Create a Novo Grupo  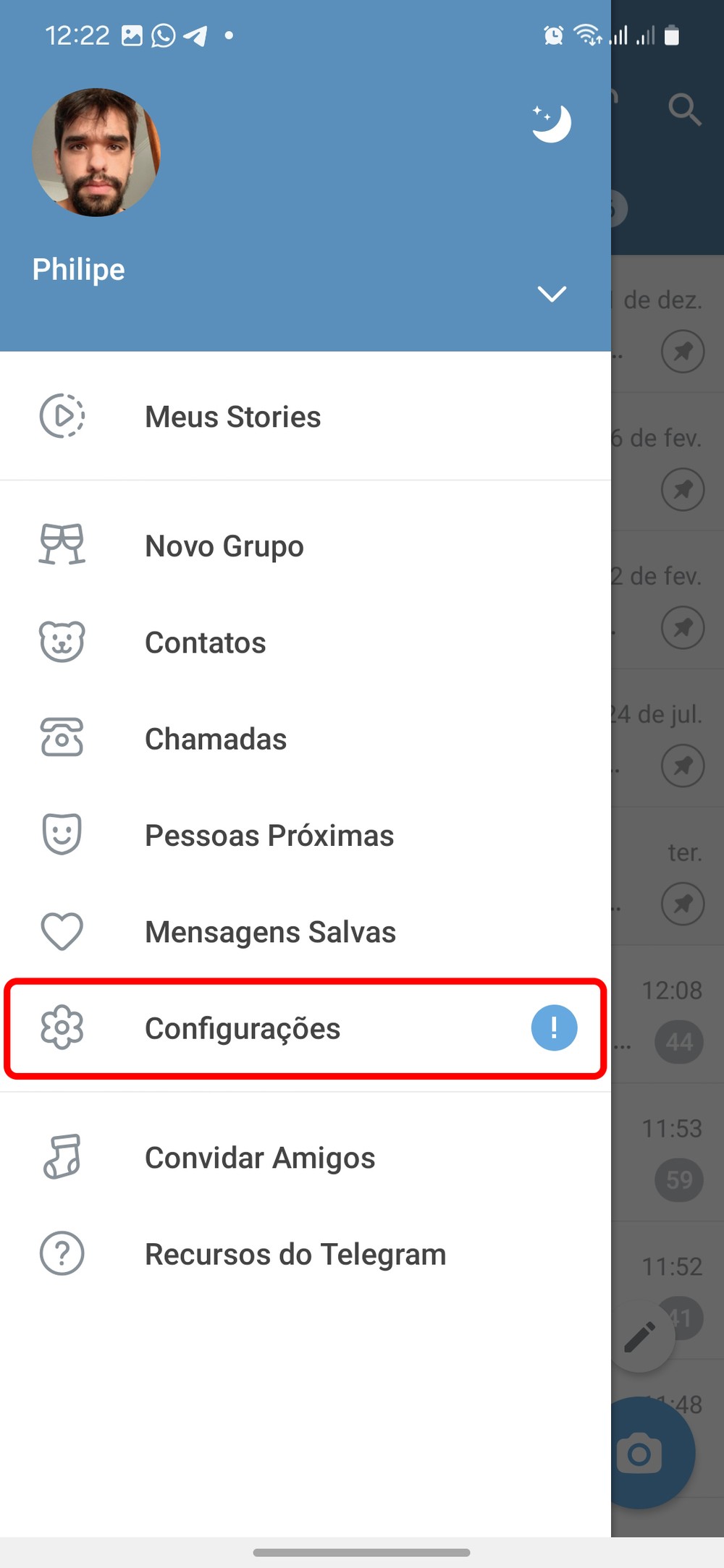(224, 546)
